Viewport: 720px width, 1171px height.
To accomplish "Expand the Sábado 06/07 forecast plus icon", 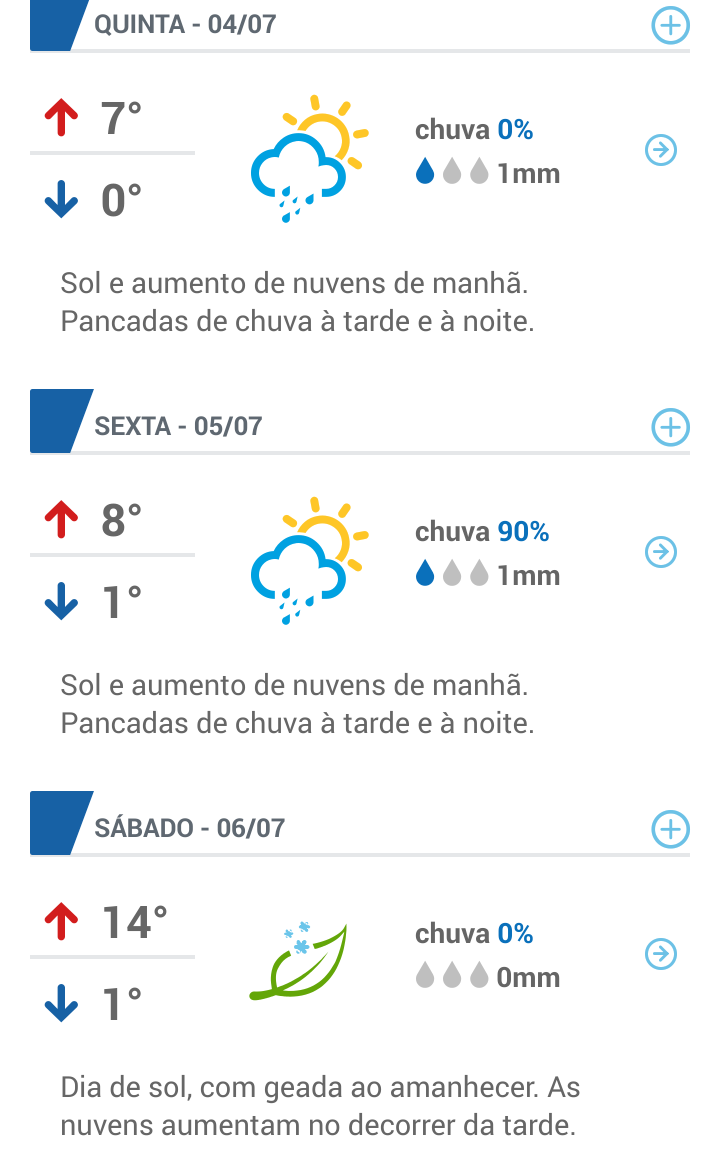I will pyautogui.click(x=670, y=829).
